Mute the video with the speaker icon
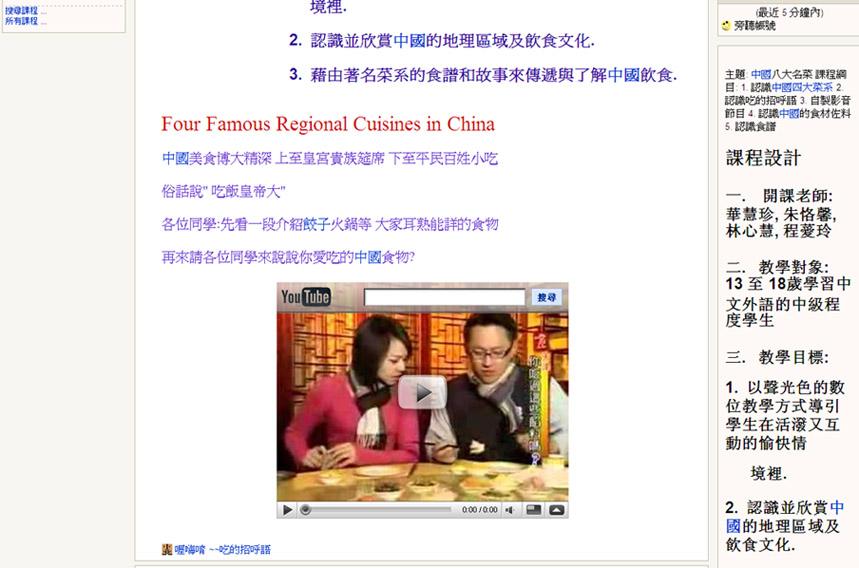 click(x=509, y=510)
